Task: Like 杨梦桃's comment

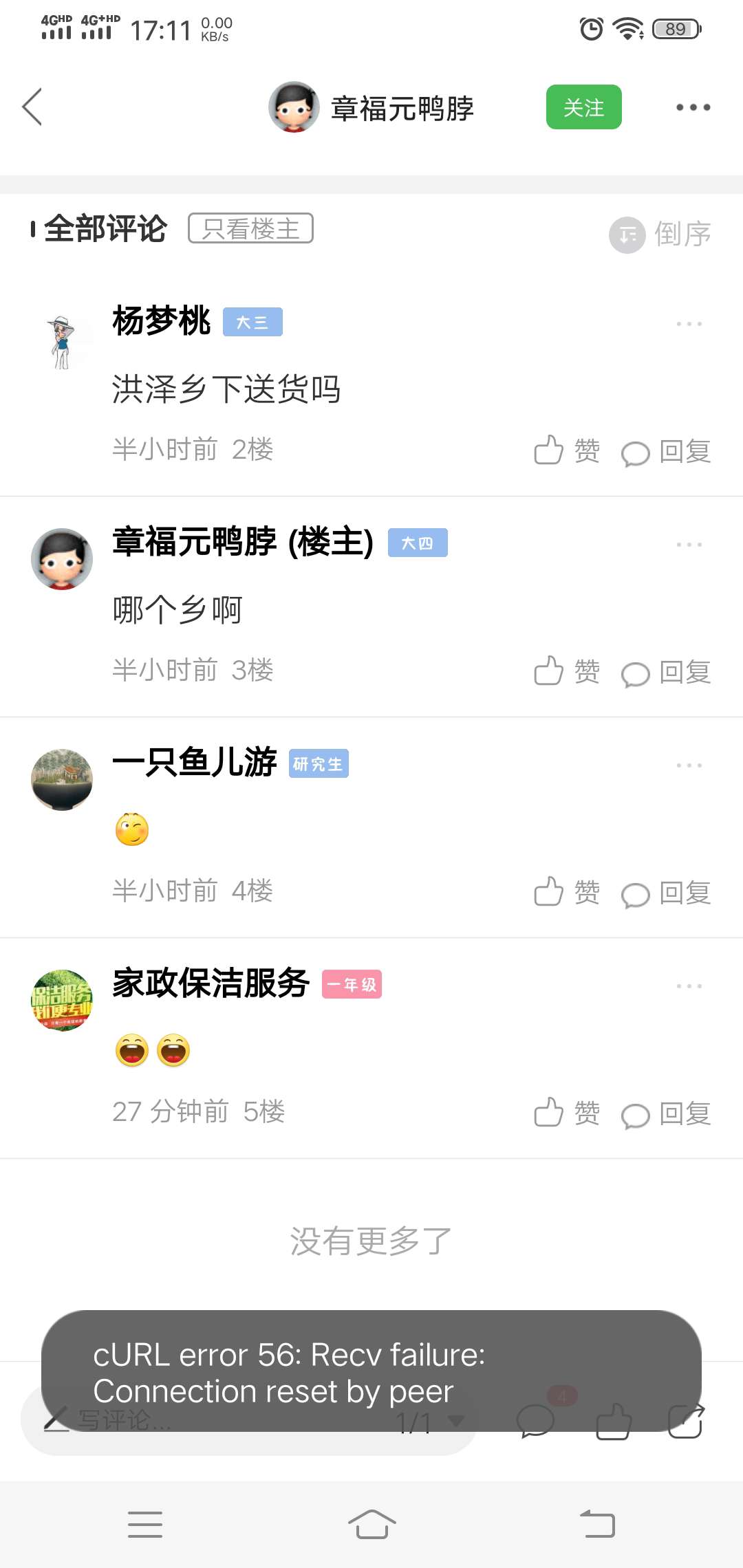Action: [567, 451]
